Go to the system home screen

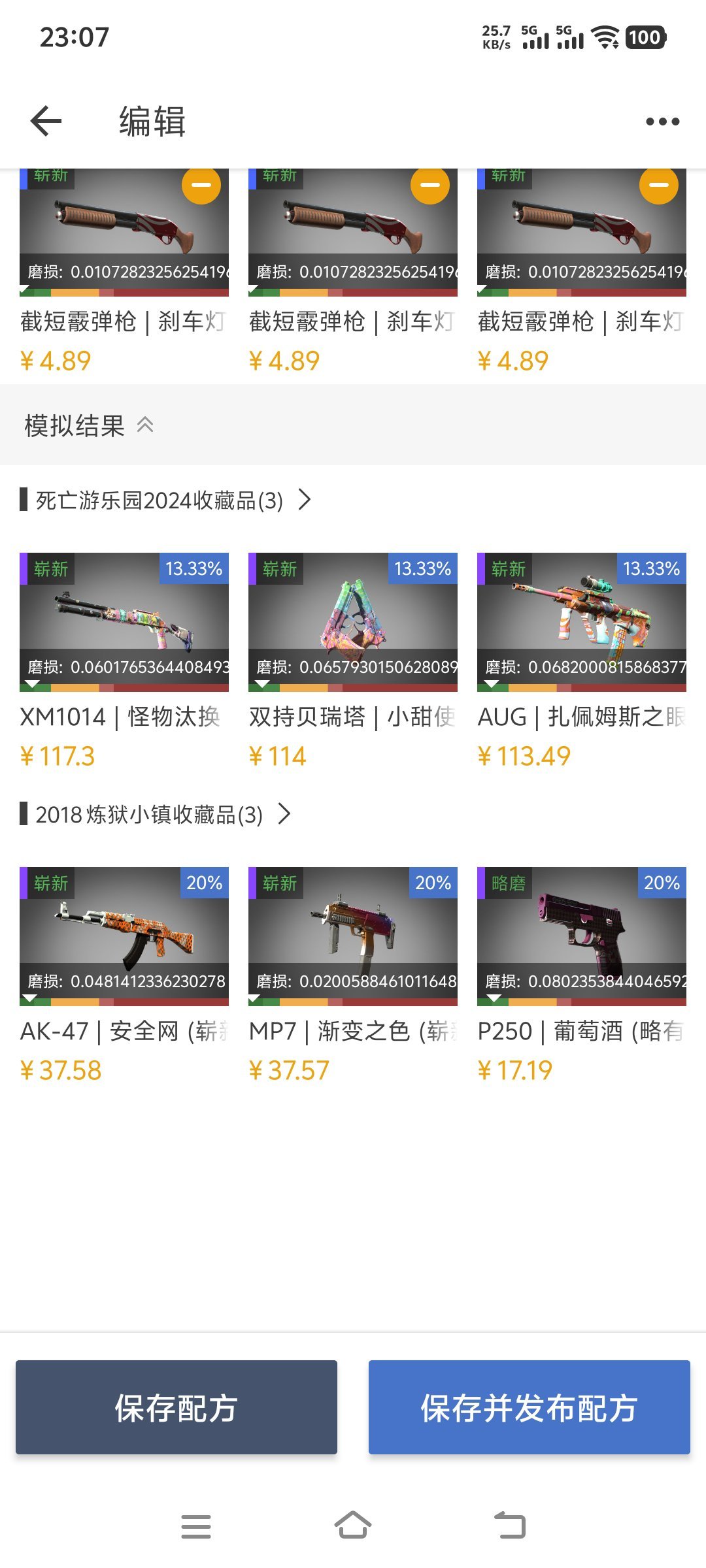(353, 1526)
